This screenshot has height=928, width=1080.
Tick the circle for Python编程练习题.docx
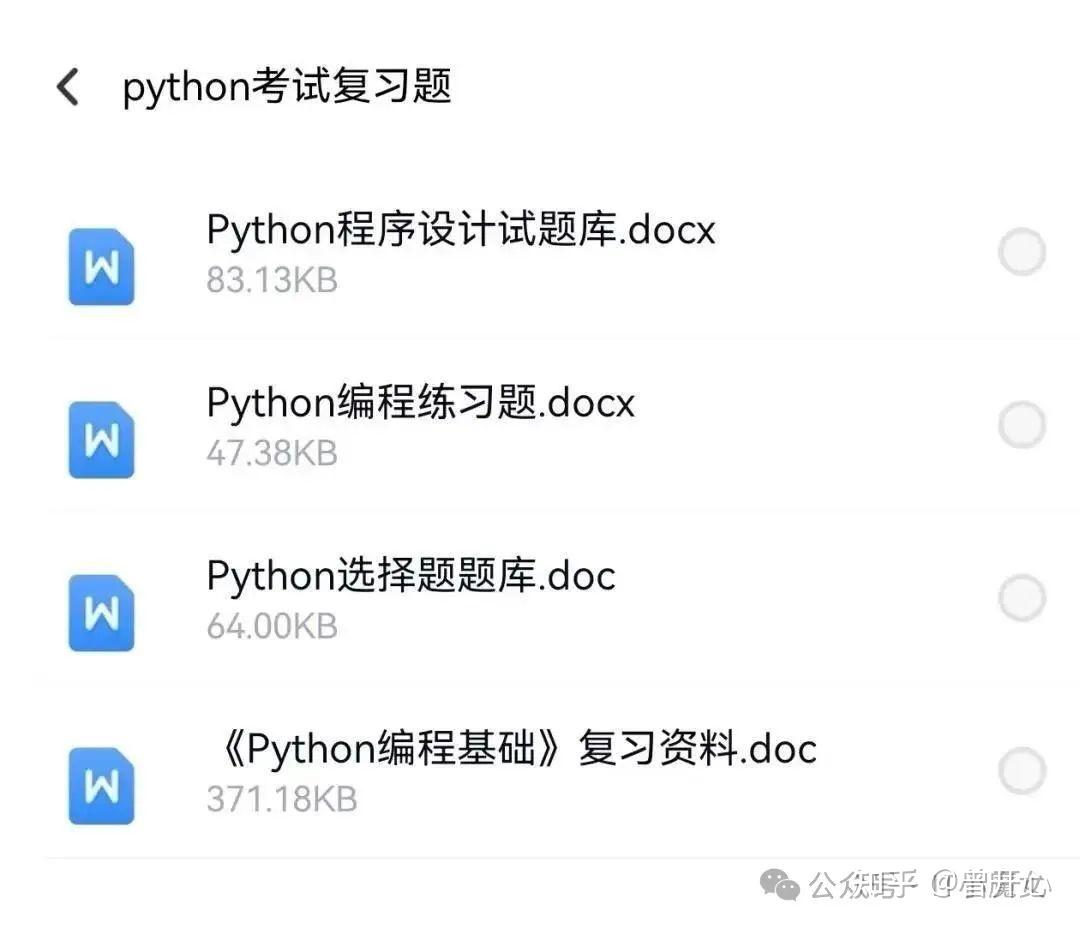point(1022,426)
